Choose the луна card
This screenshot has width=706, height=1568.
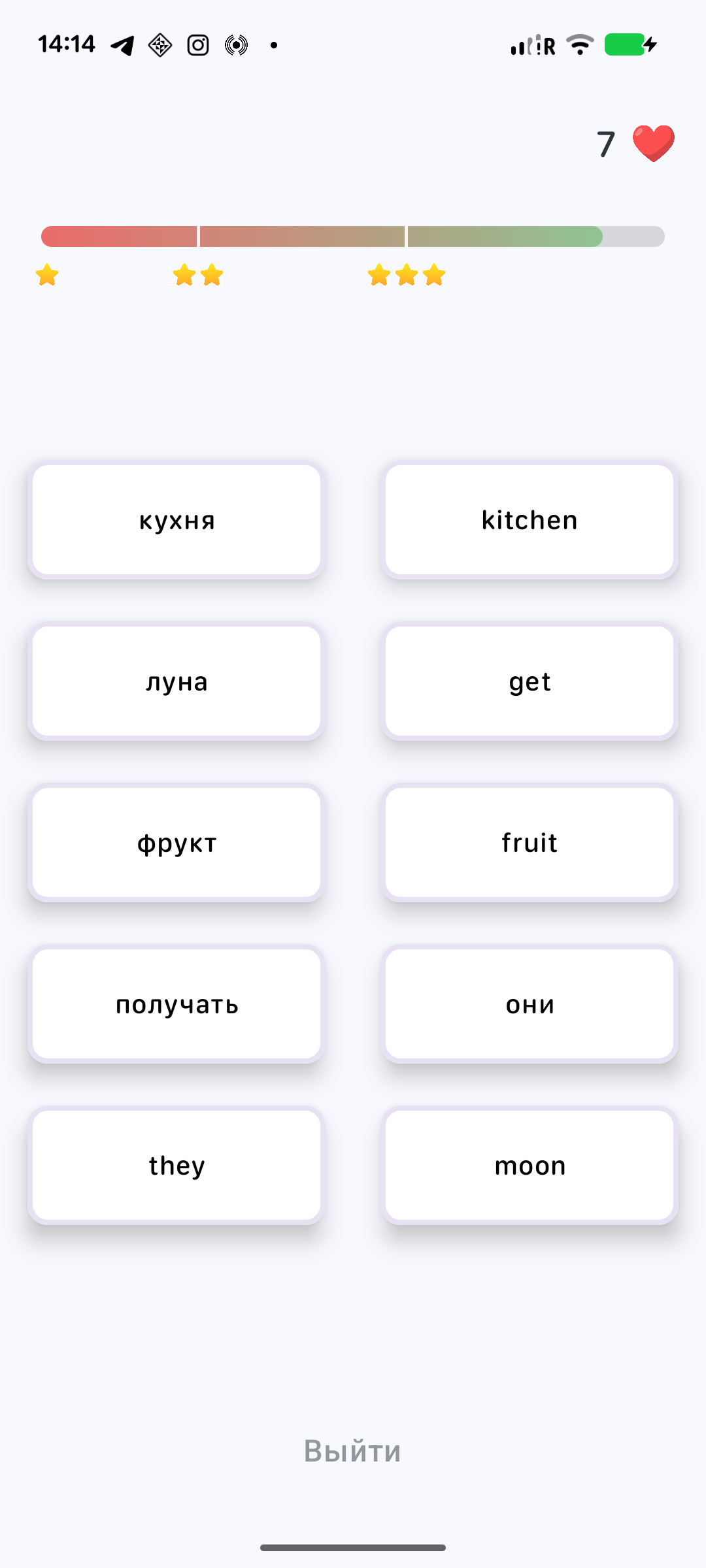[176, 681]
